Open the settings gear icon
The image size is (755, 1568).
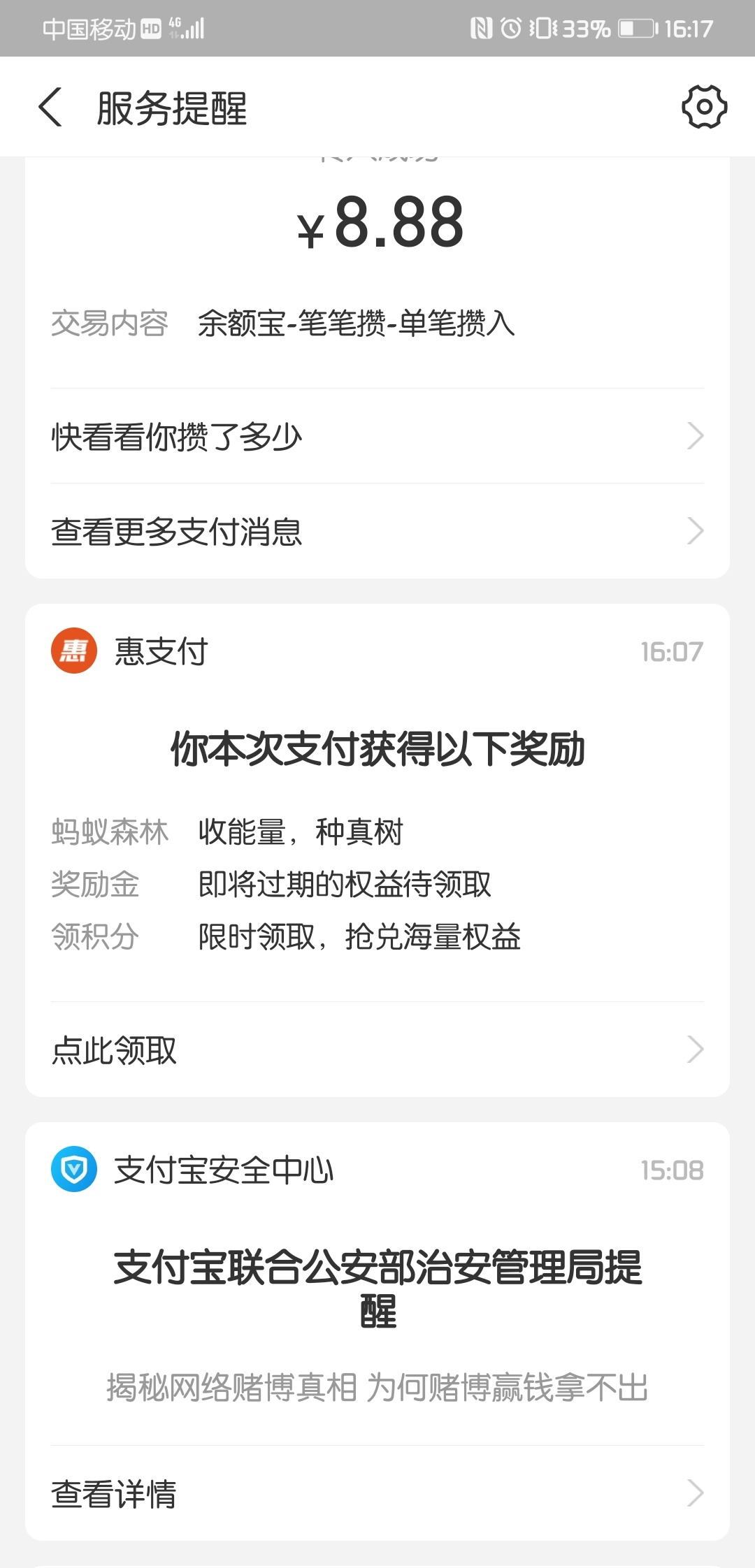point(704,107)
